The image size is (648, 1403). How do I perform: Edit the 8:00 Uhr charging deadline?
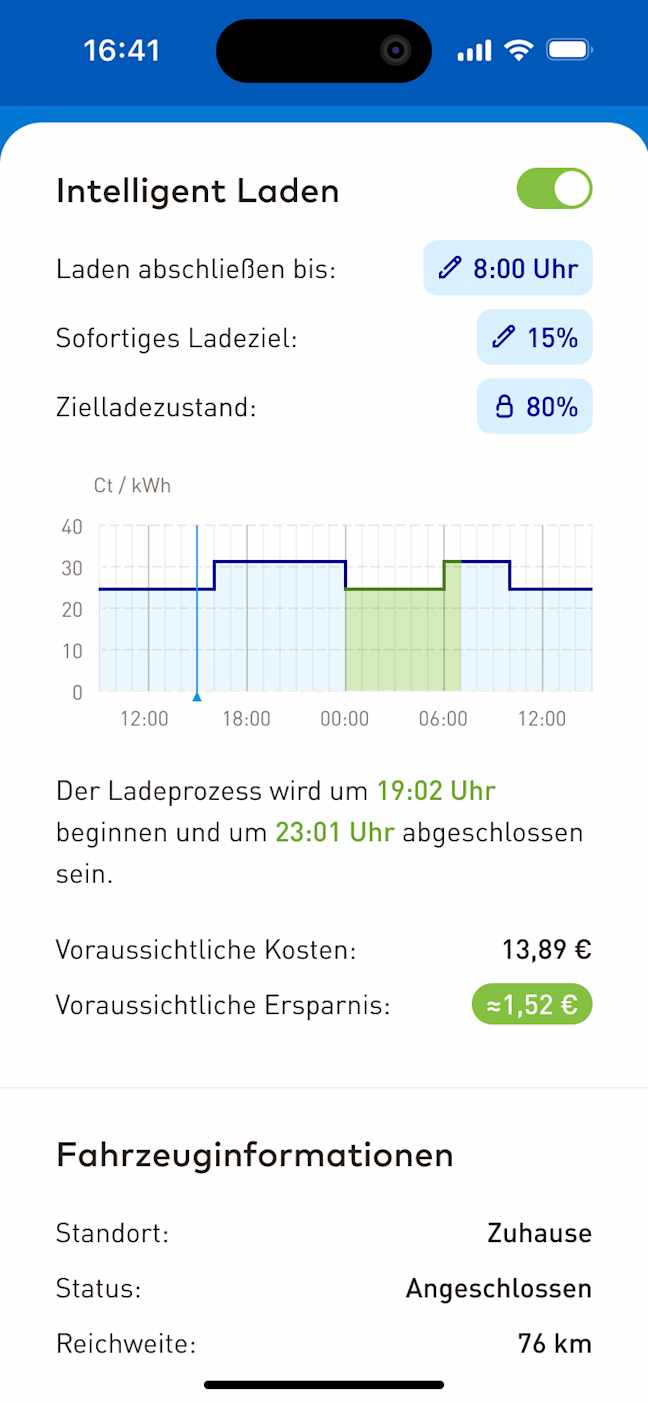click(x=508, y=268)
